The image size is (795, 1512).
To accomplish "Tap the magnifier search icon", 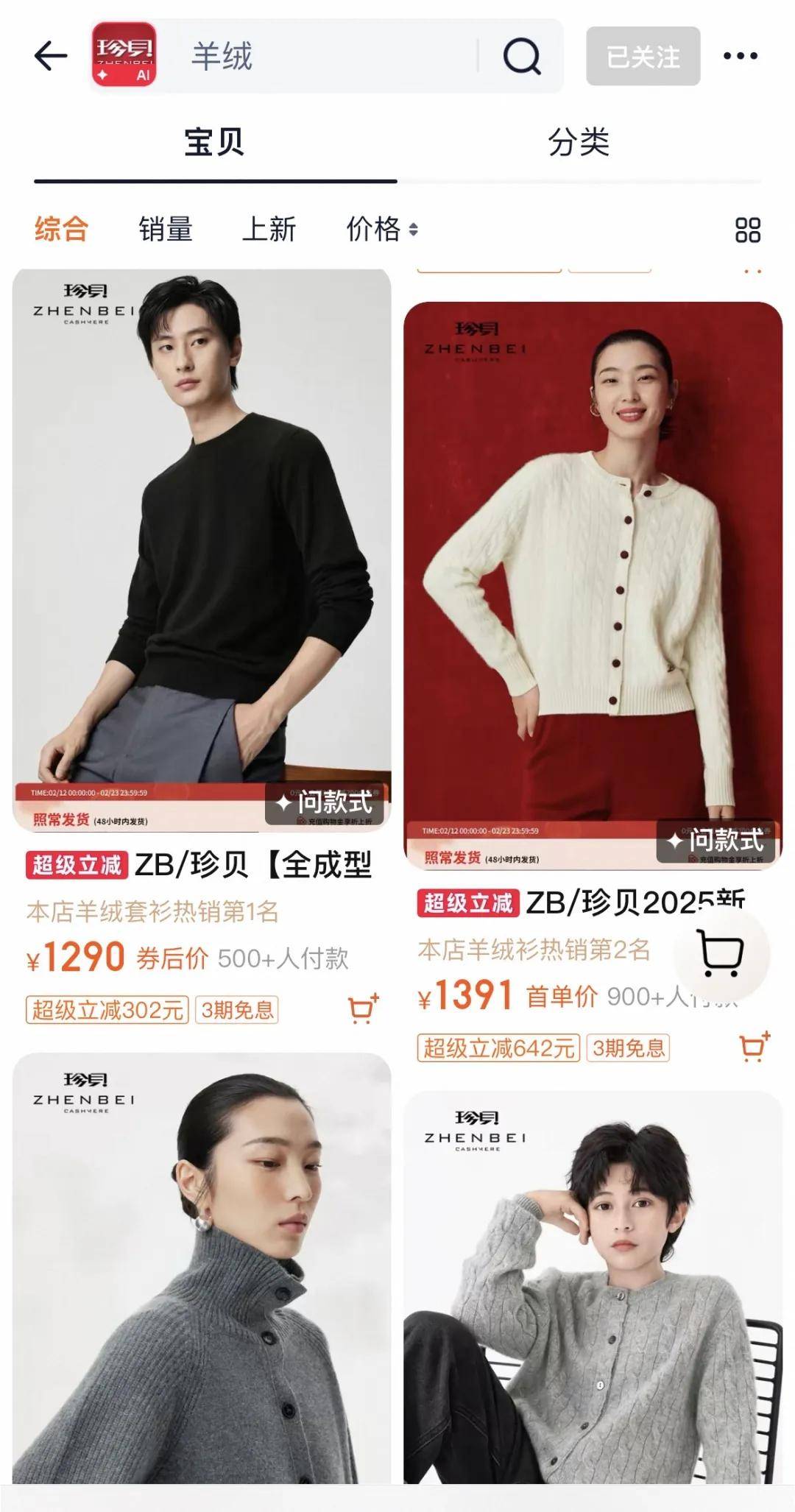I will click(x=522, y=57).
